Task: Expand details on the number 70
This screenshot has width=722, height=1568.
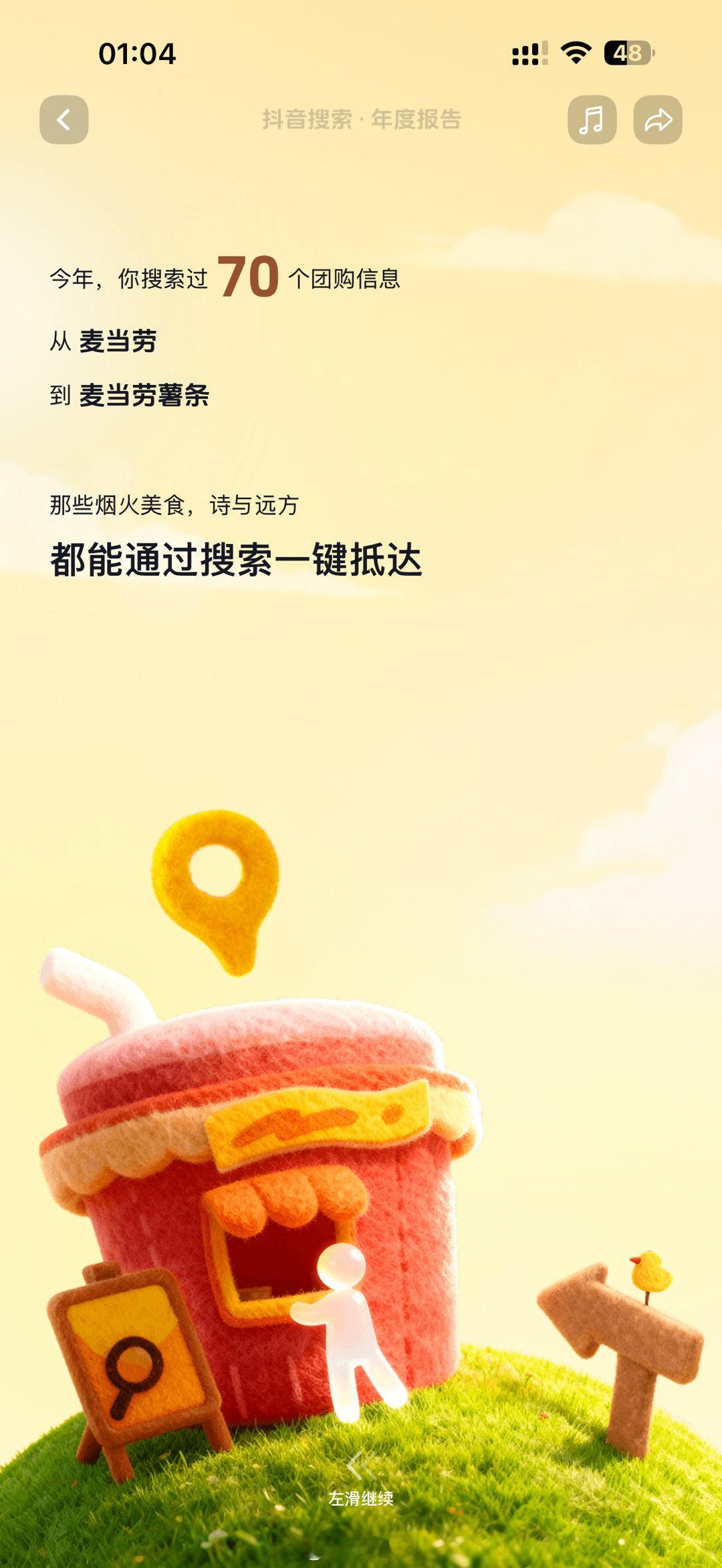Action: [247, 278]
